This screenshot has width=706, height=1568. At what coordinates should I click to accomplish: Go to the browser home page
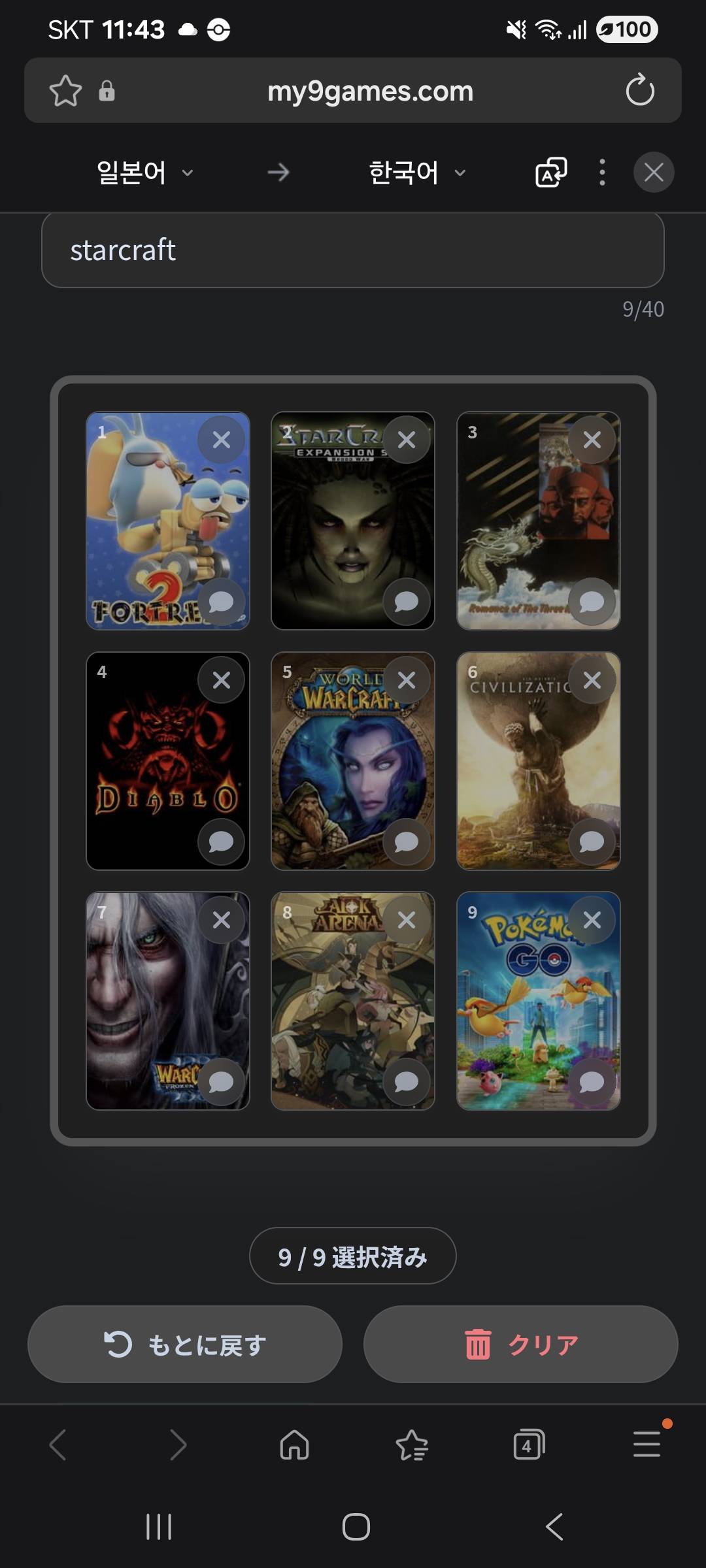(294, 1445)
